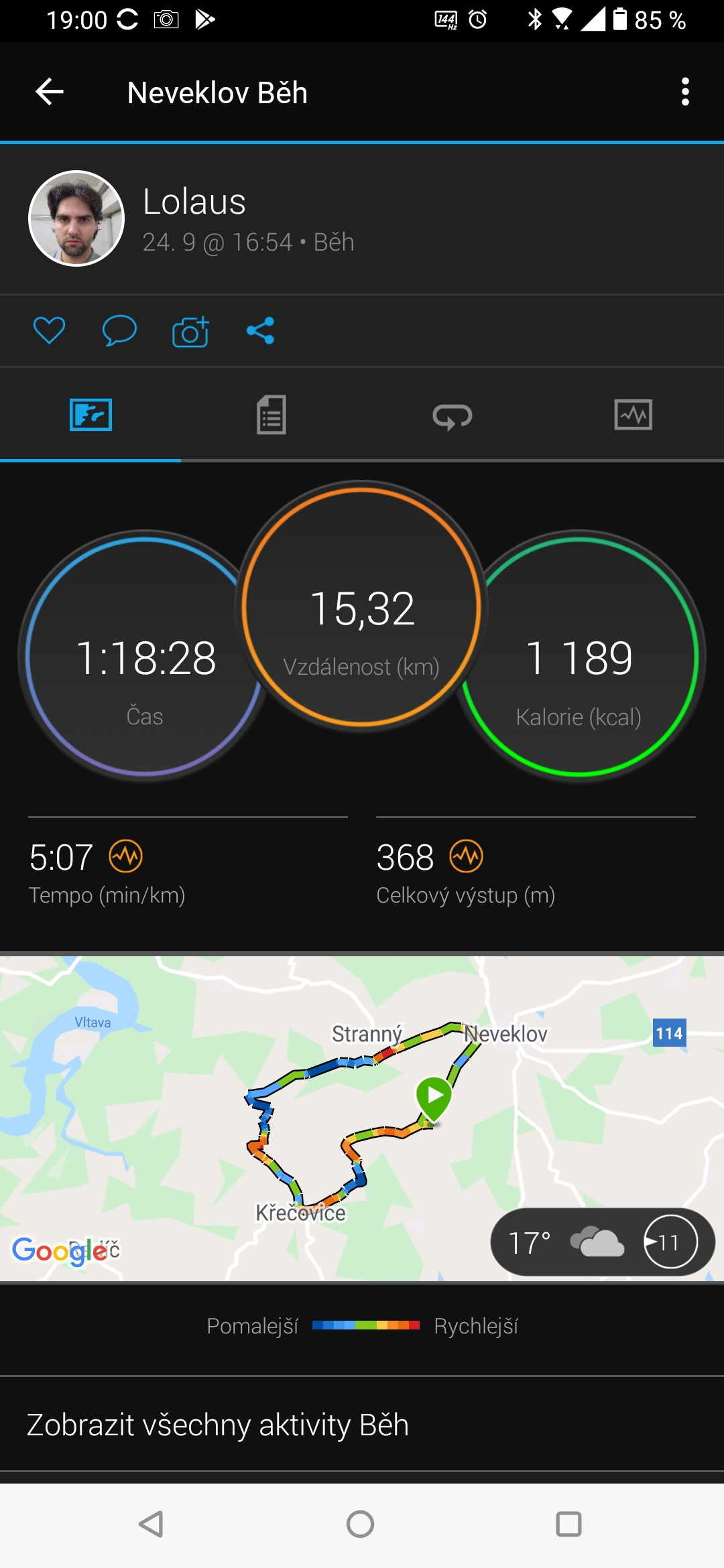Switch to the charts tab
Screen dimensions: 724x1568
[x=633, y=415]
